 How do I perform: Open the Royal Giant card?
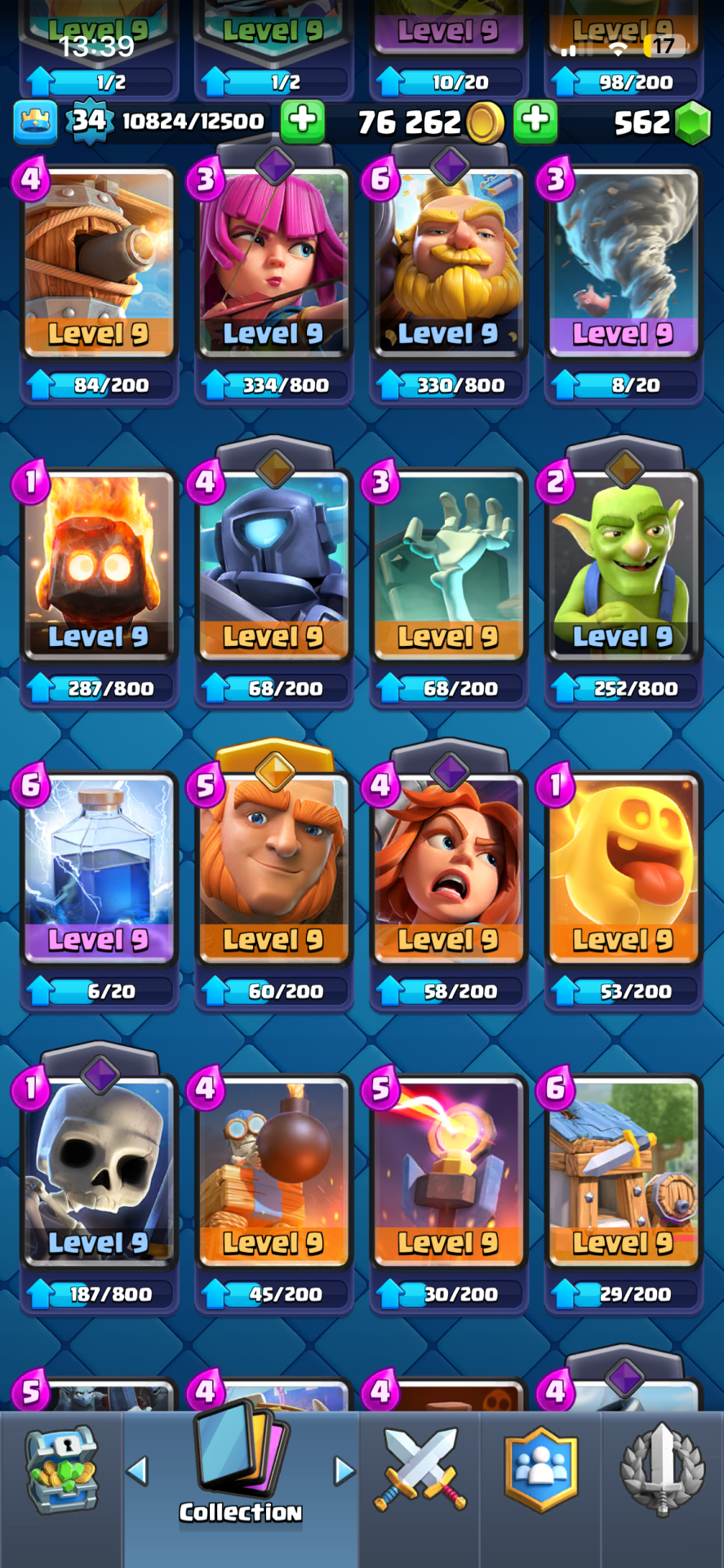448,263
